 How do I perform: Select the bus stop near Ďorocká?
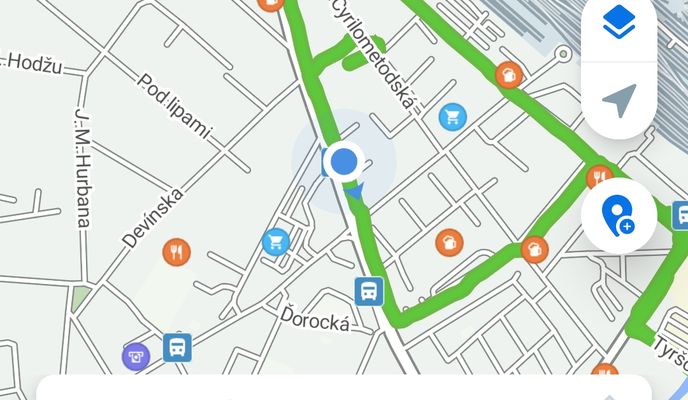click(x=369, y=292)
